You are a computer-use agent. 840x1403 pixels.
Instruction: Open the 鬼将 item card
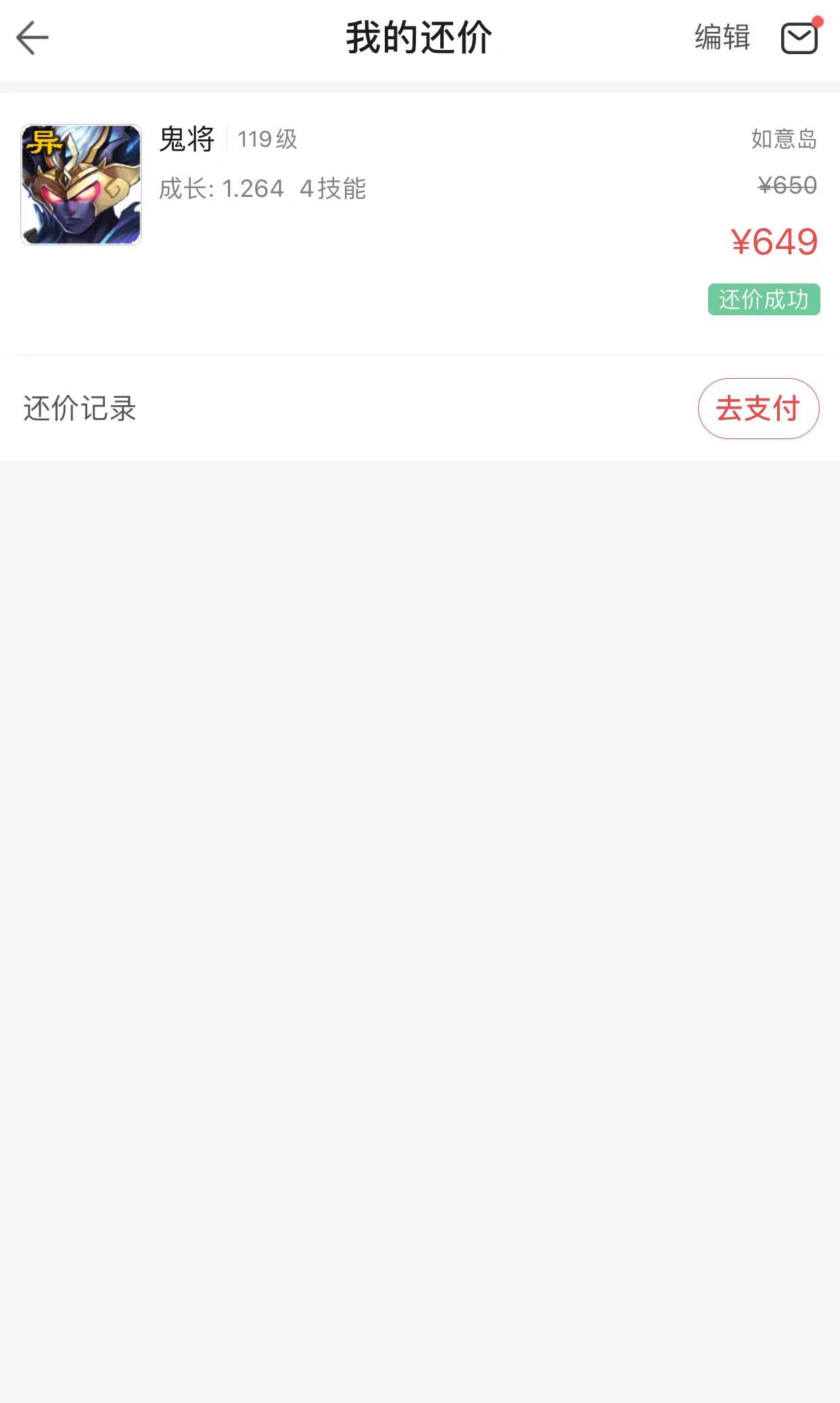tap(420, 224)
